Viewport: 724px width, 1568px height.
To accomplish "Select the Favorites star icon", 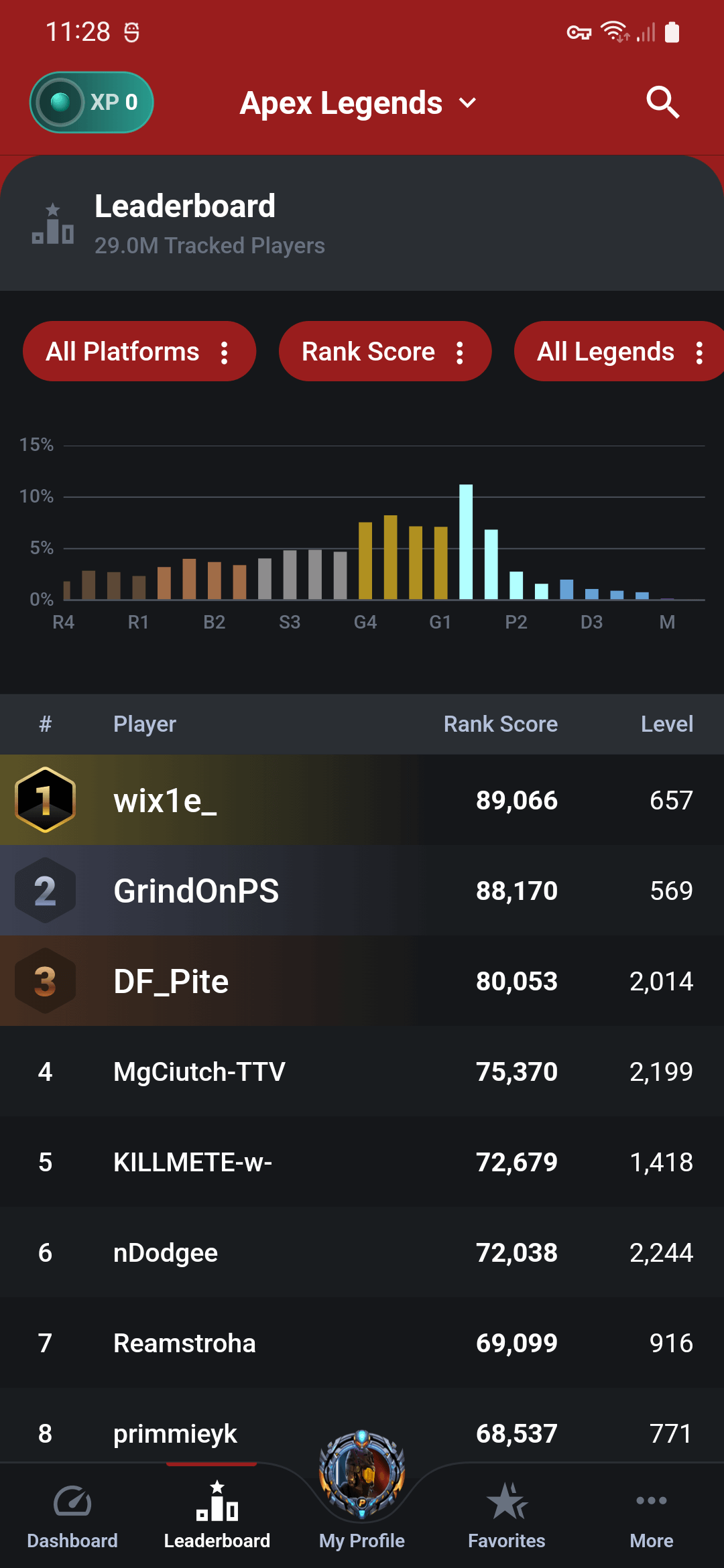I will (x=506, y=1501).
